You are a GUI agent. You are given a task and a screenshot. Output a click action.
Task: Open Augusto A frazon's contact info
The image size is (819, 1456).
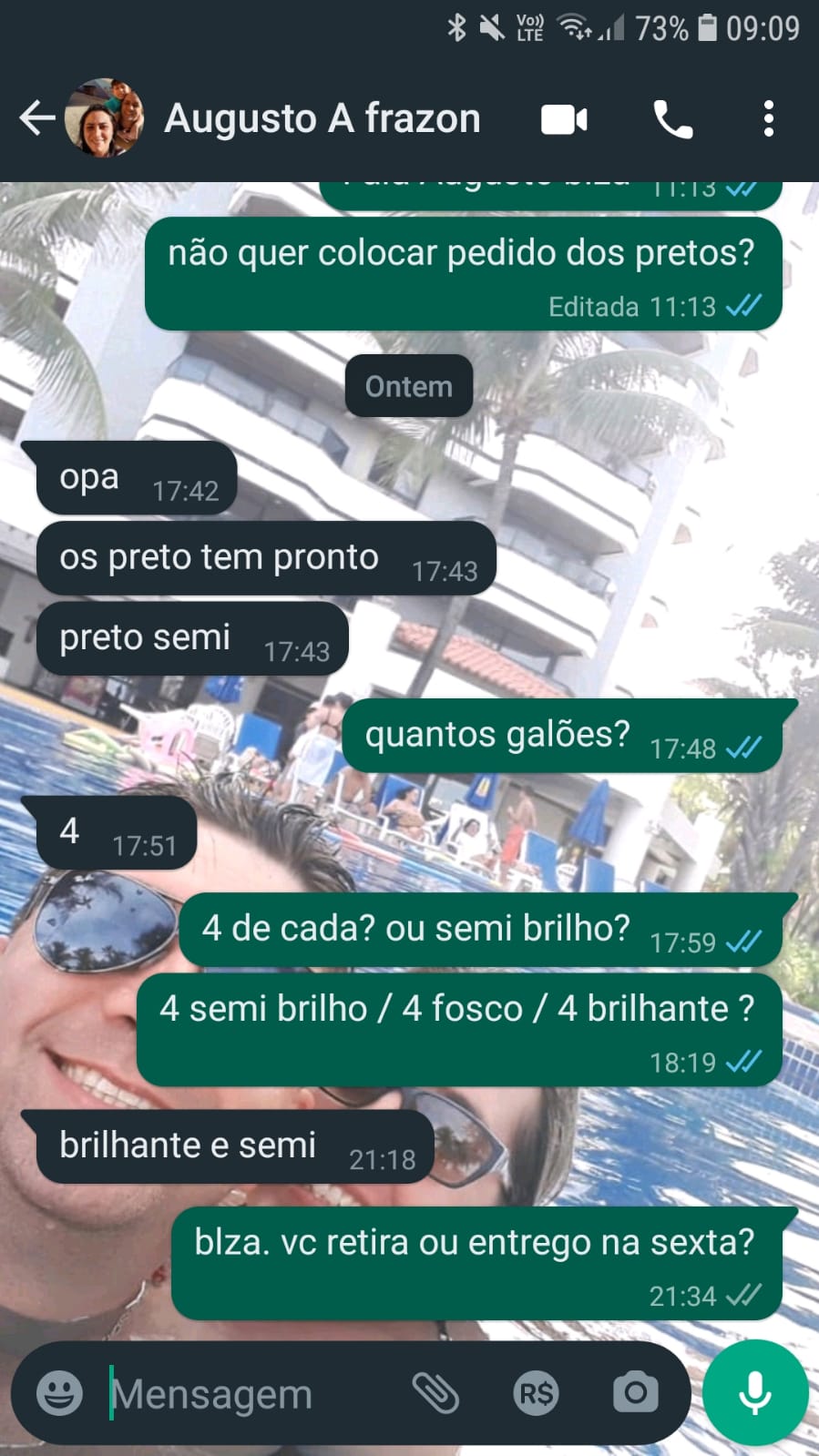[x=322, y=118]
